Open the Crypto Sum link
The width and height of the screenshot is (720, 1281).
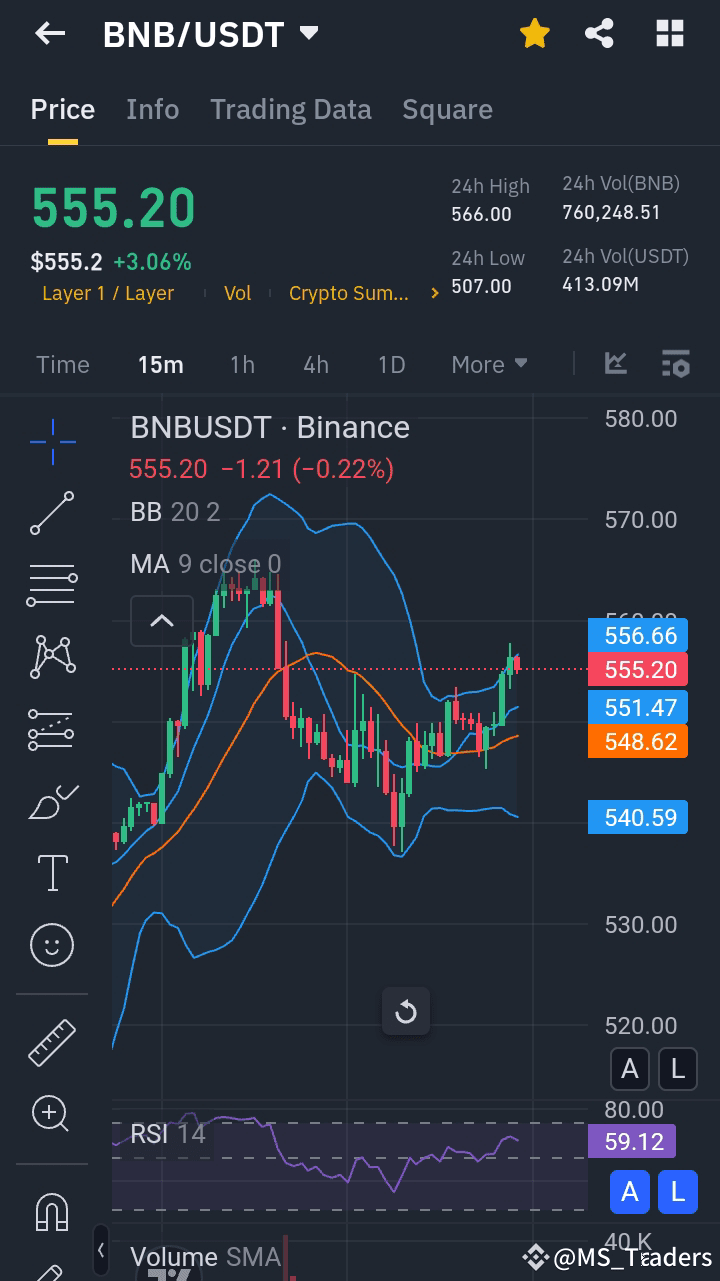[349, 293]
